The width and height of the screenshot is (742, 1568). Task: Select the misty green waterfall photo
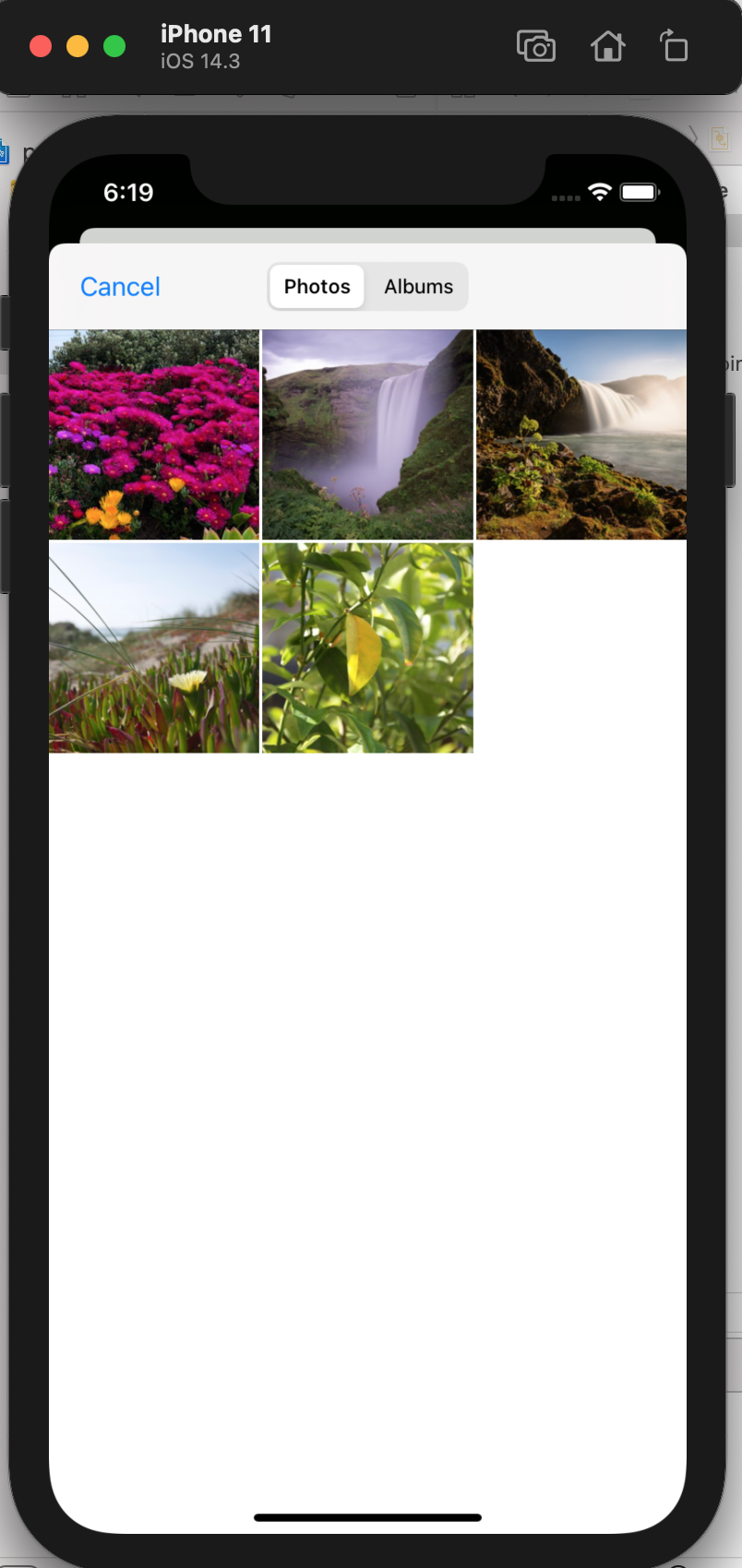[367, 434]
